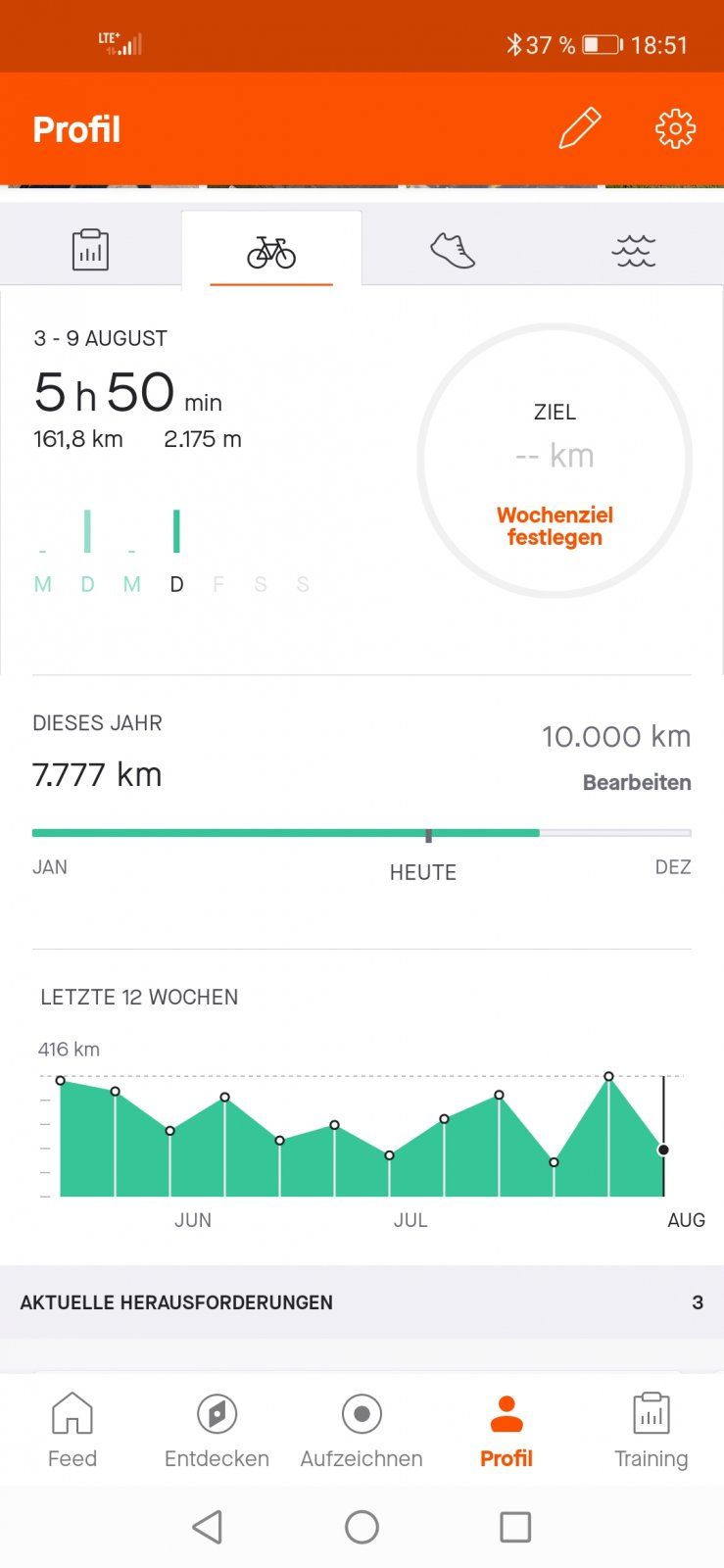Open the Training section
This screenshot has width=724, height=1568.
tap(652, 1427)
